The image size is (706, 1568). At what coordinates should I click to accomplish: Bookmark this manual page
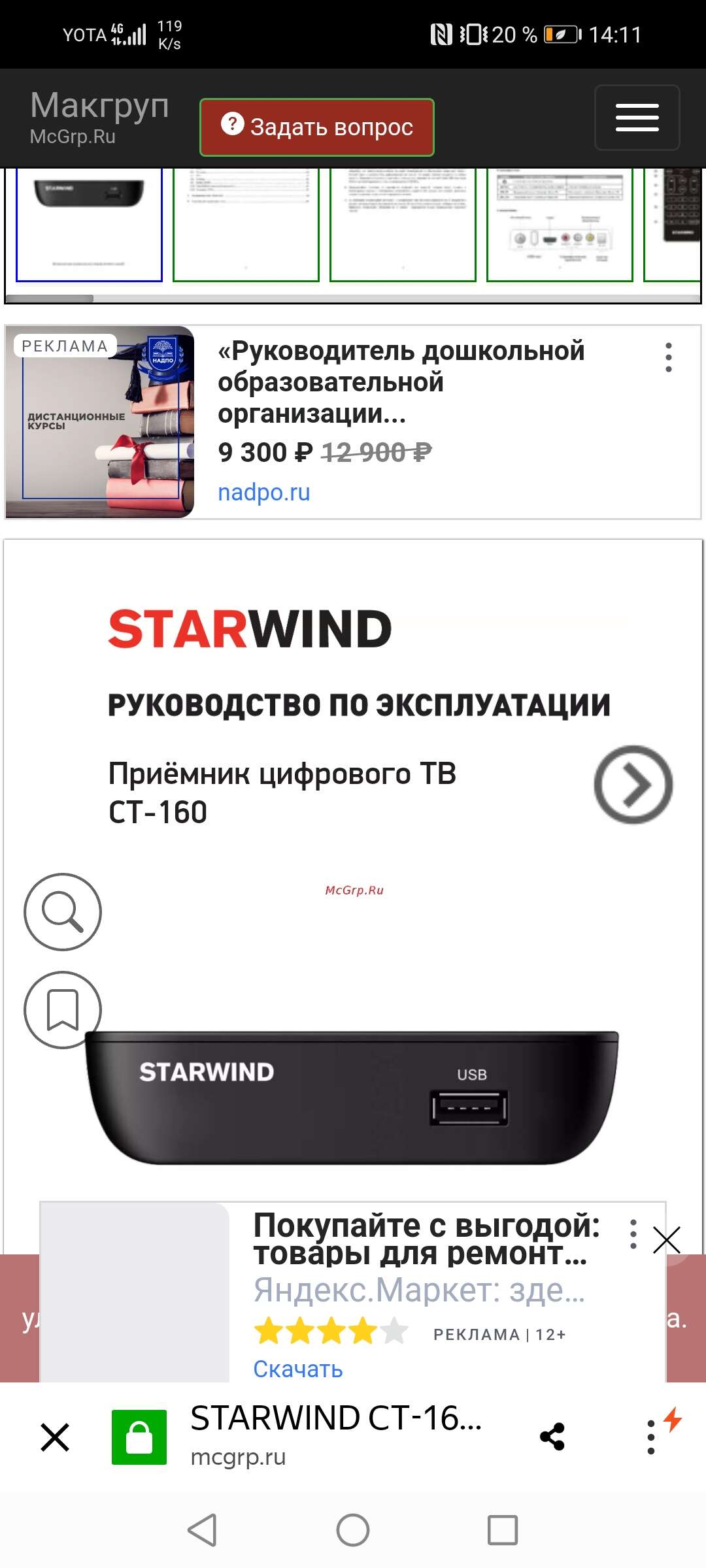63,1009
